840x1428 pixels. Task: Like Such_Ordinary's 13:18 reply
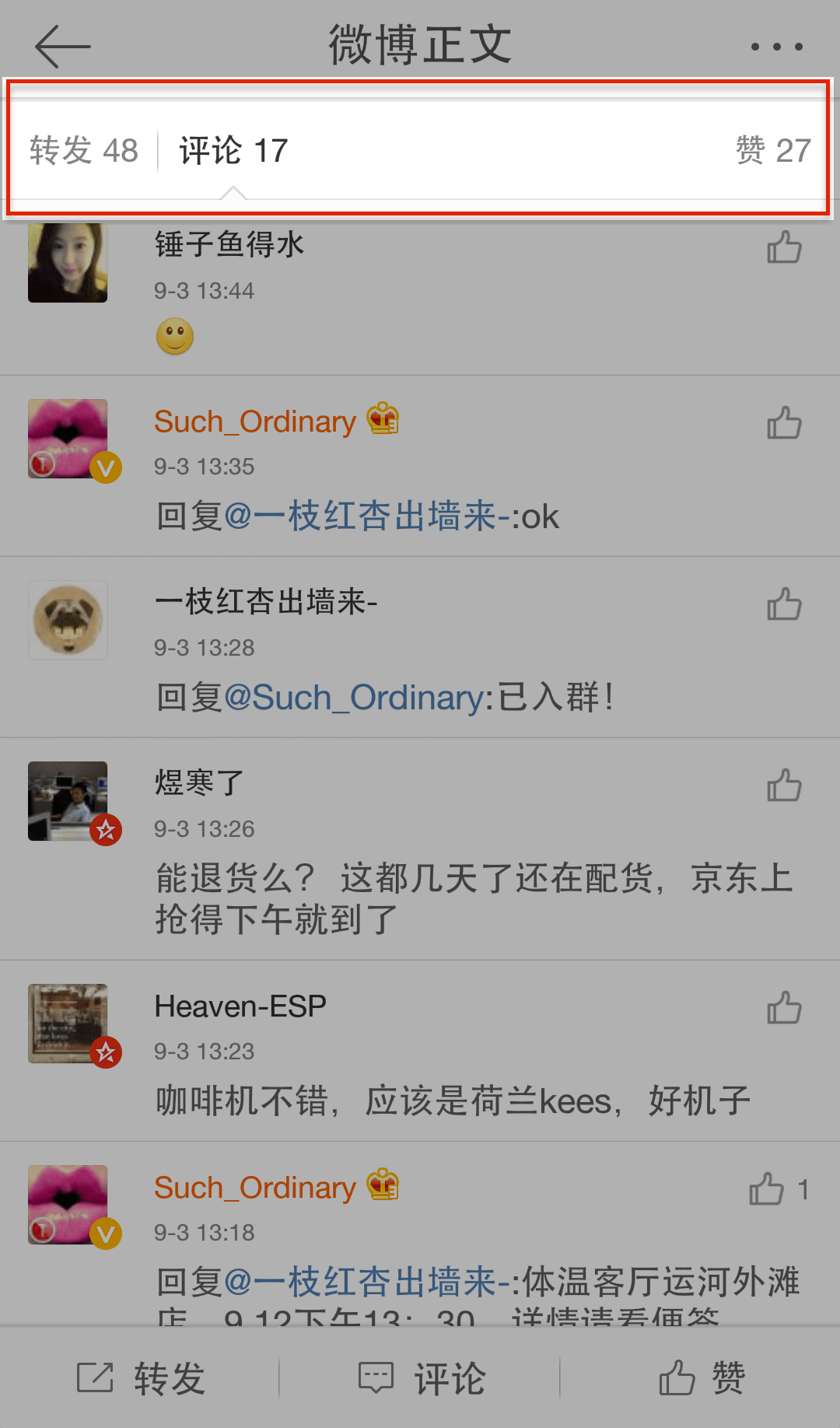pyautogui.click(x=767, y=1189)
